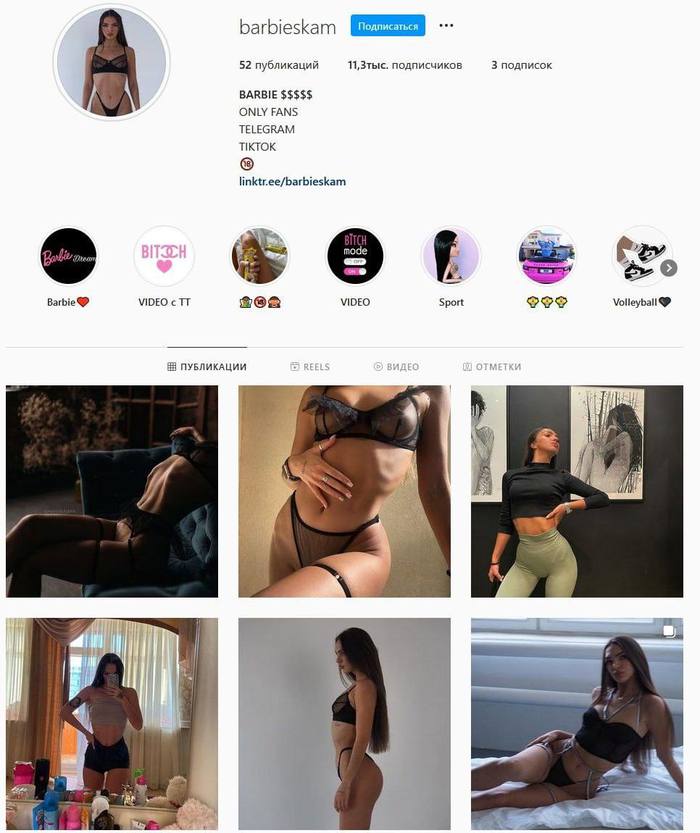
Task: Open the mirror selfie post
Action: tap(111, 724)
